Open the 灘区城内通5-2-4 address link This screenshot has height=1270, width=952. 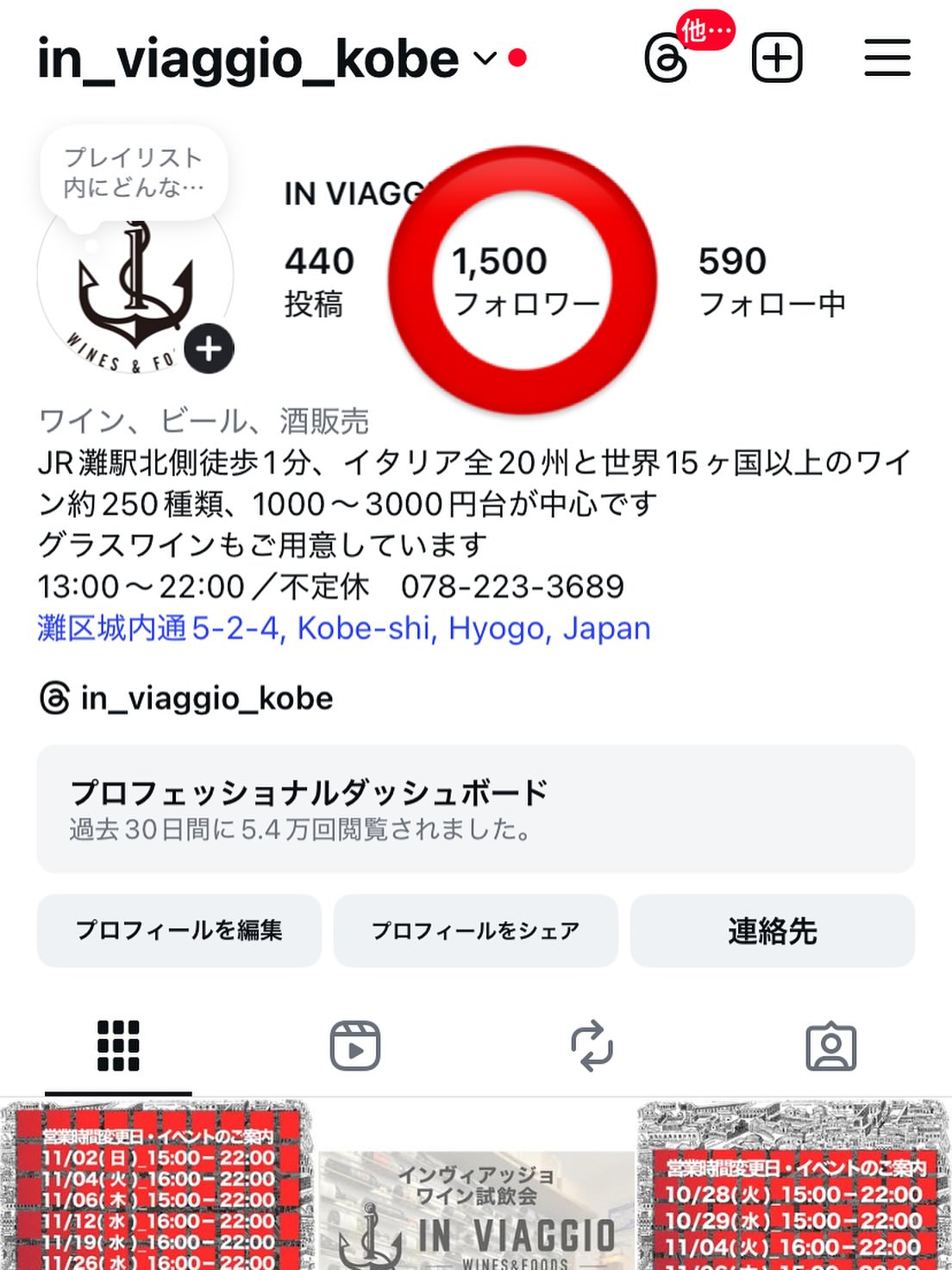(x=343, y=628)
